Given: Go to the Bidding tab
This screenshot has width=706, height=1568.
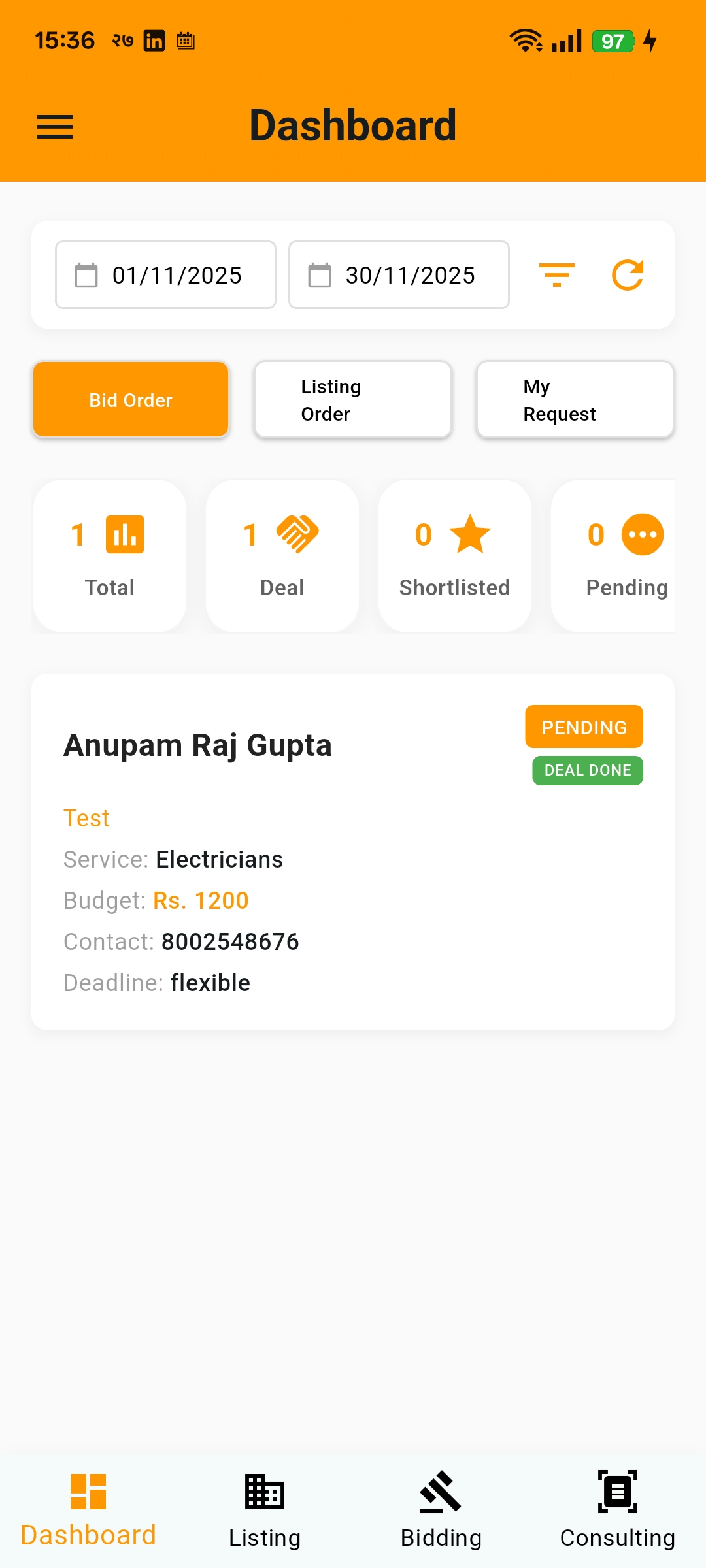Looking at the screenshot, I should pyautogui.click(x=441, y=1509).
